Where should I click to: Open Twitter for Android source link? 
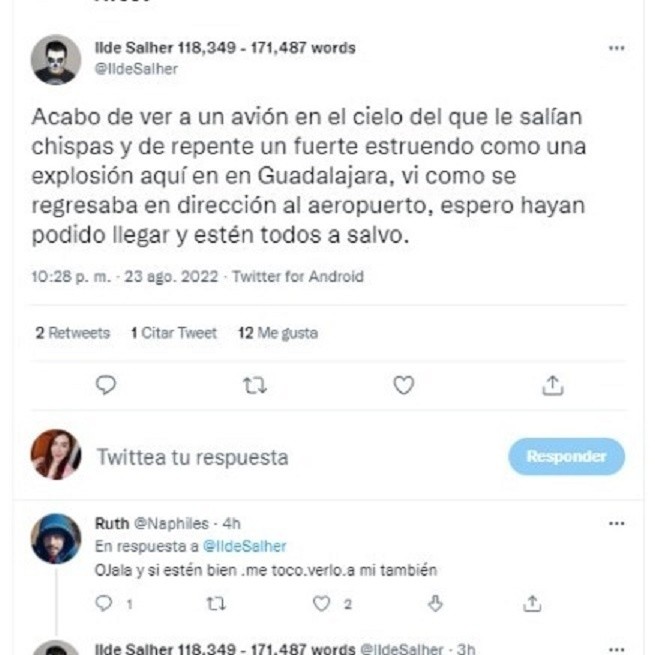297,277
